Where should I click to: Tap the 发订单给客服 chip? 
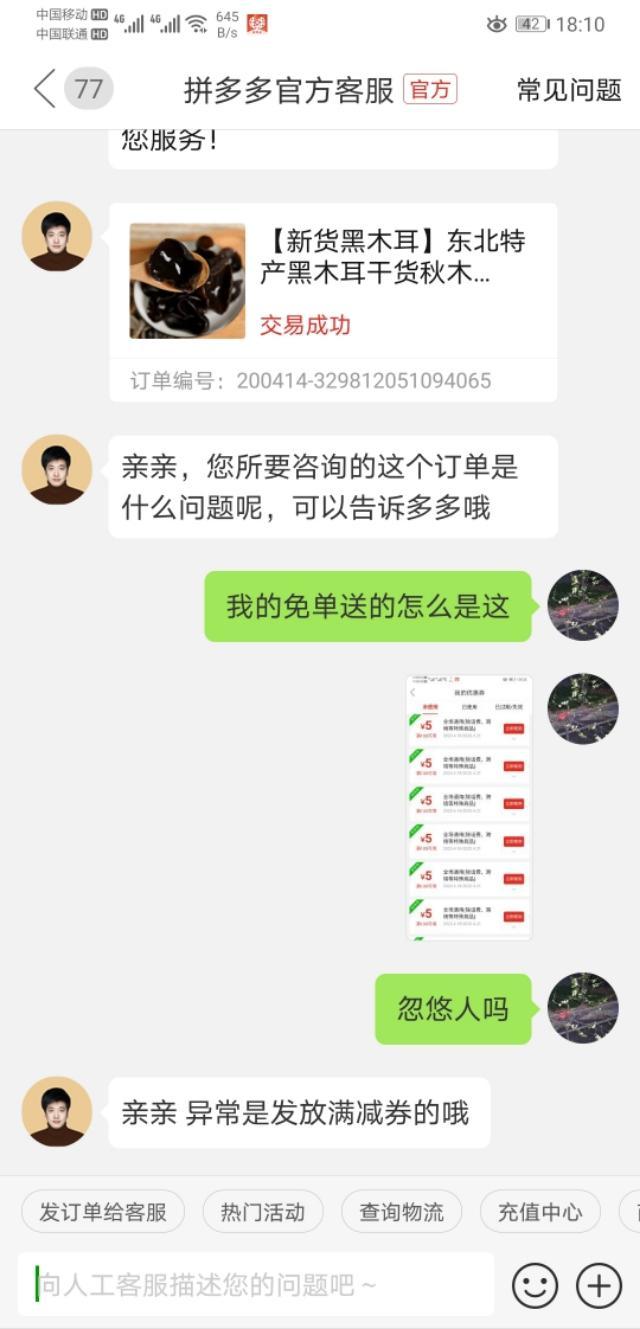103,1212
